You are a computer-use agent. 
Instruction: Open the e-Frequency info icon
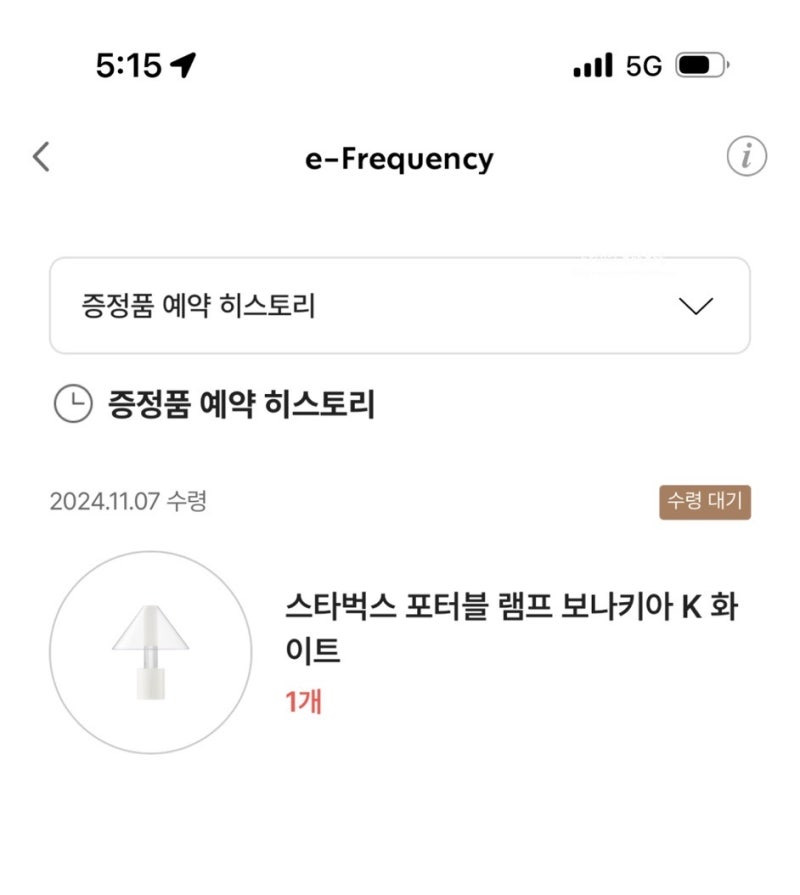(746, 157)
